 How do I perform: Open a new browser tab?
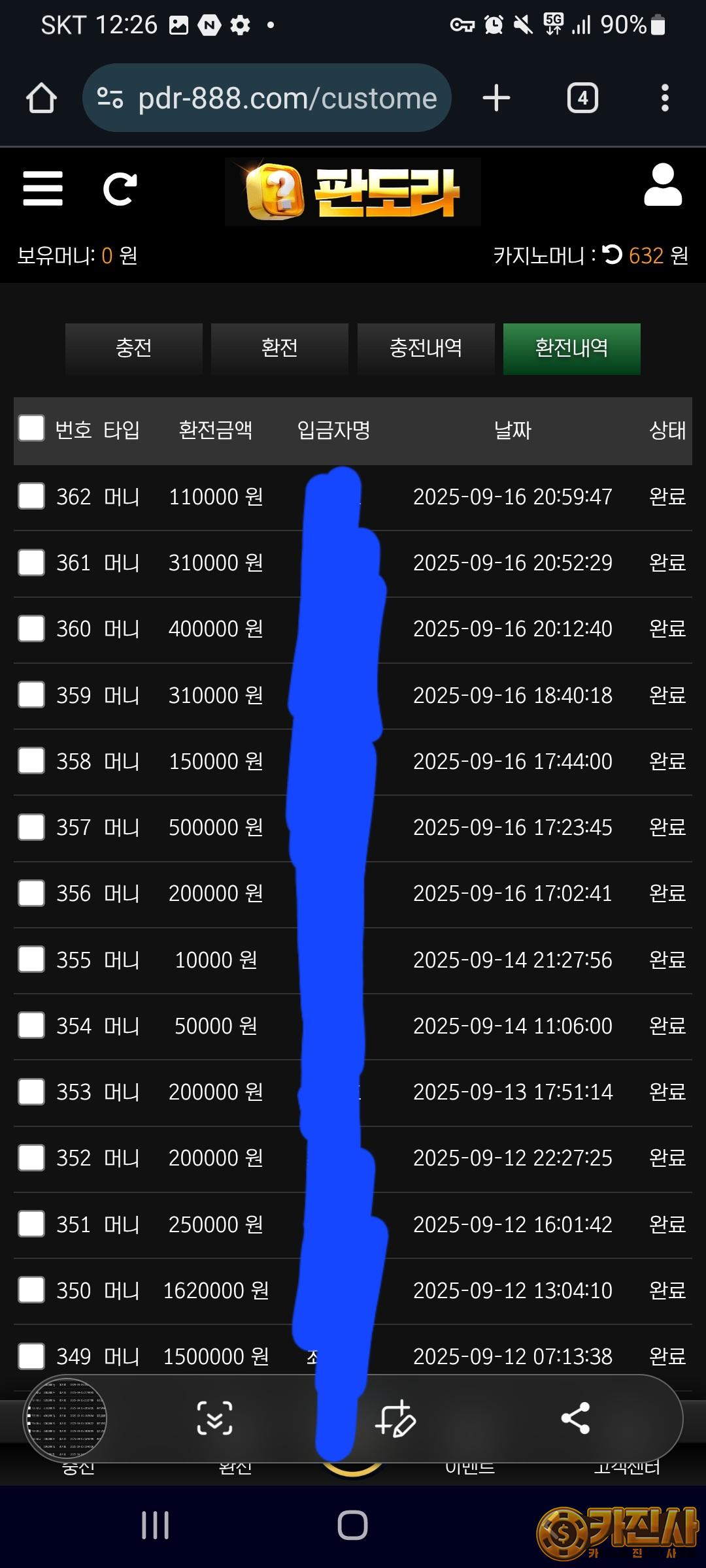(x=496, y=98)
